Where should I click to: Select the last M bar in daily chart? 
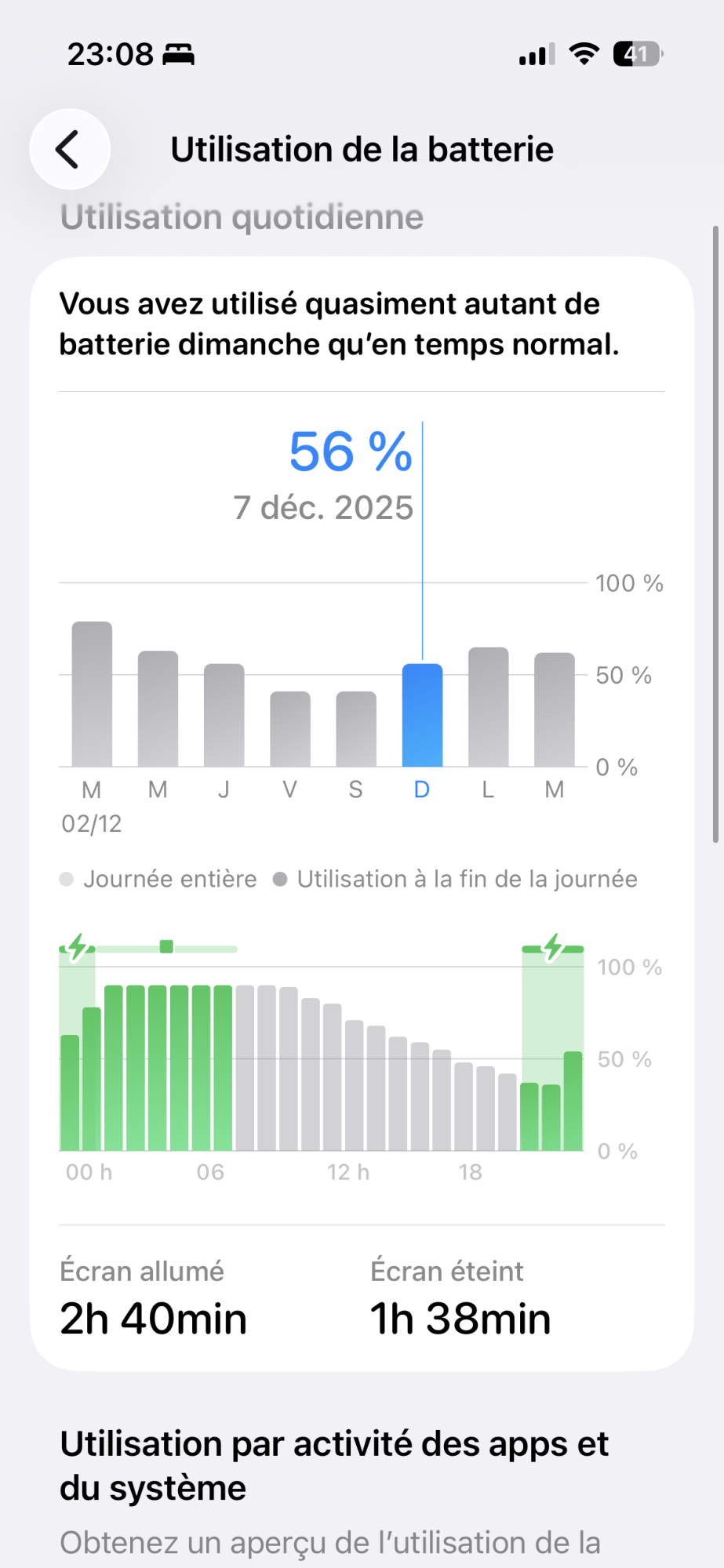coord(555,710)
